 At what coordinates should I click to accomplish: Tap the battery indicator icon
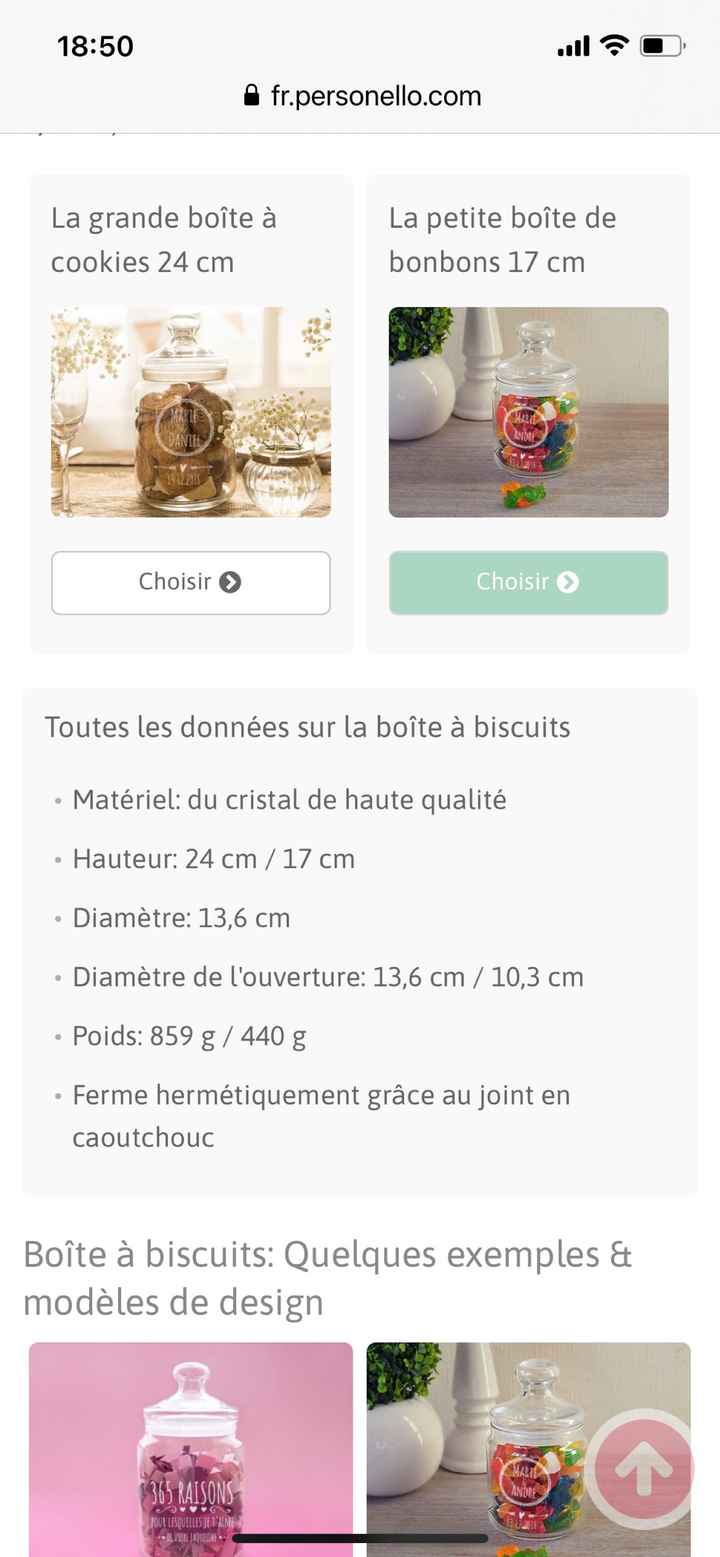(x=660, y=45)
